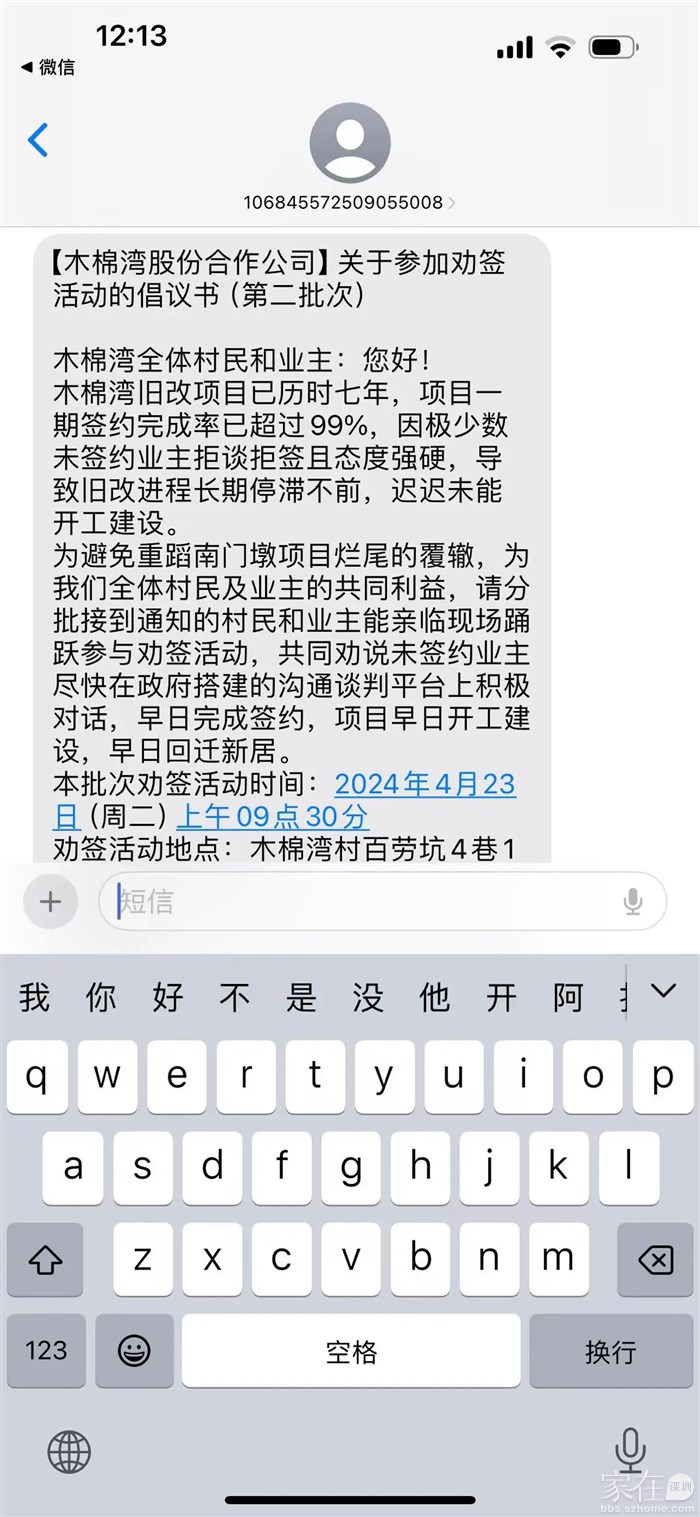Viewport: 700px width, 1517px height.
Task: Return to 微信 from the status bar
Action: (x=47, y=68)
